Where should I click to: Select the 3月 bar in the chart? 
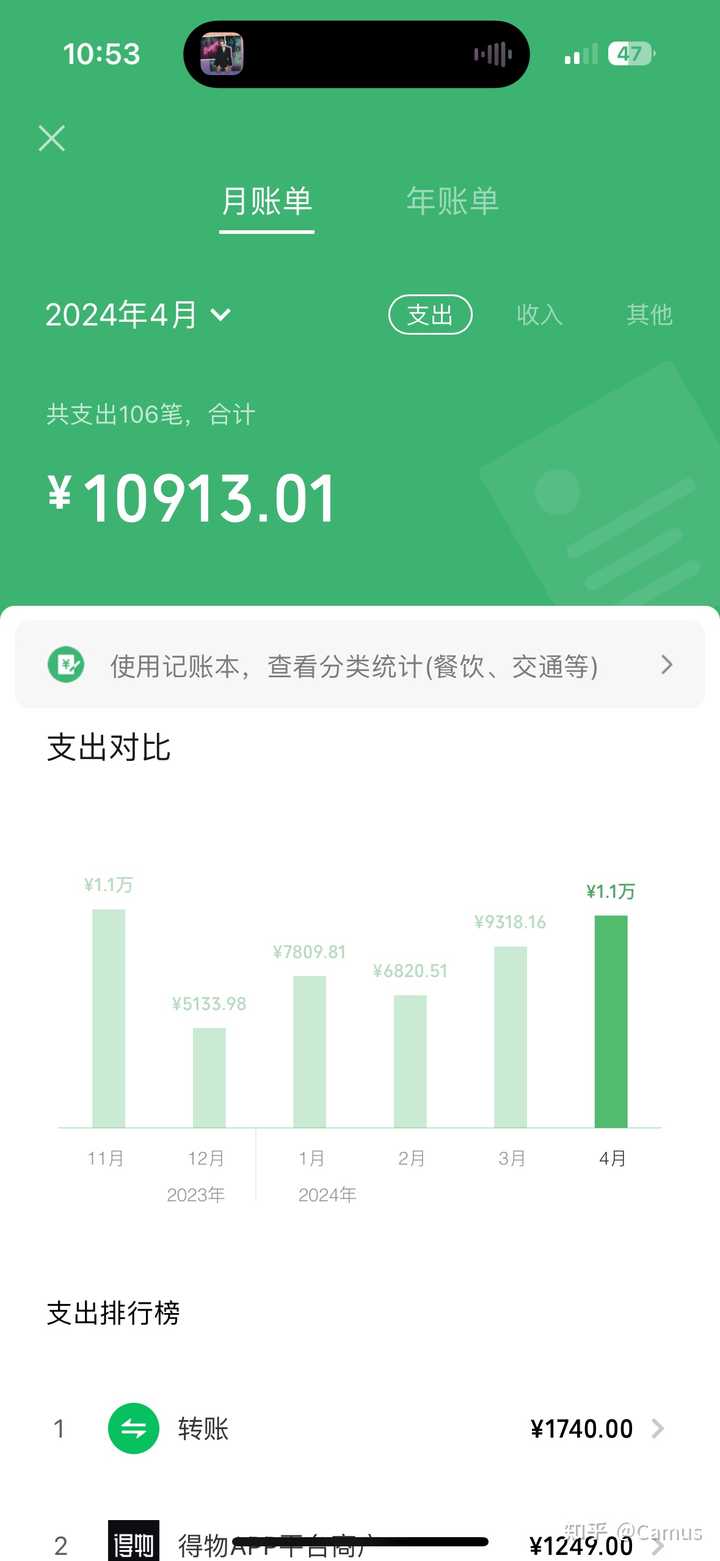click(510, 1036)
